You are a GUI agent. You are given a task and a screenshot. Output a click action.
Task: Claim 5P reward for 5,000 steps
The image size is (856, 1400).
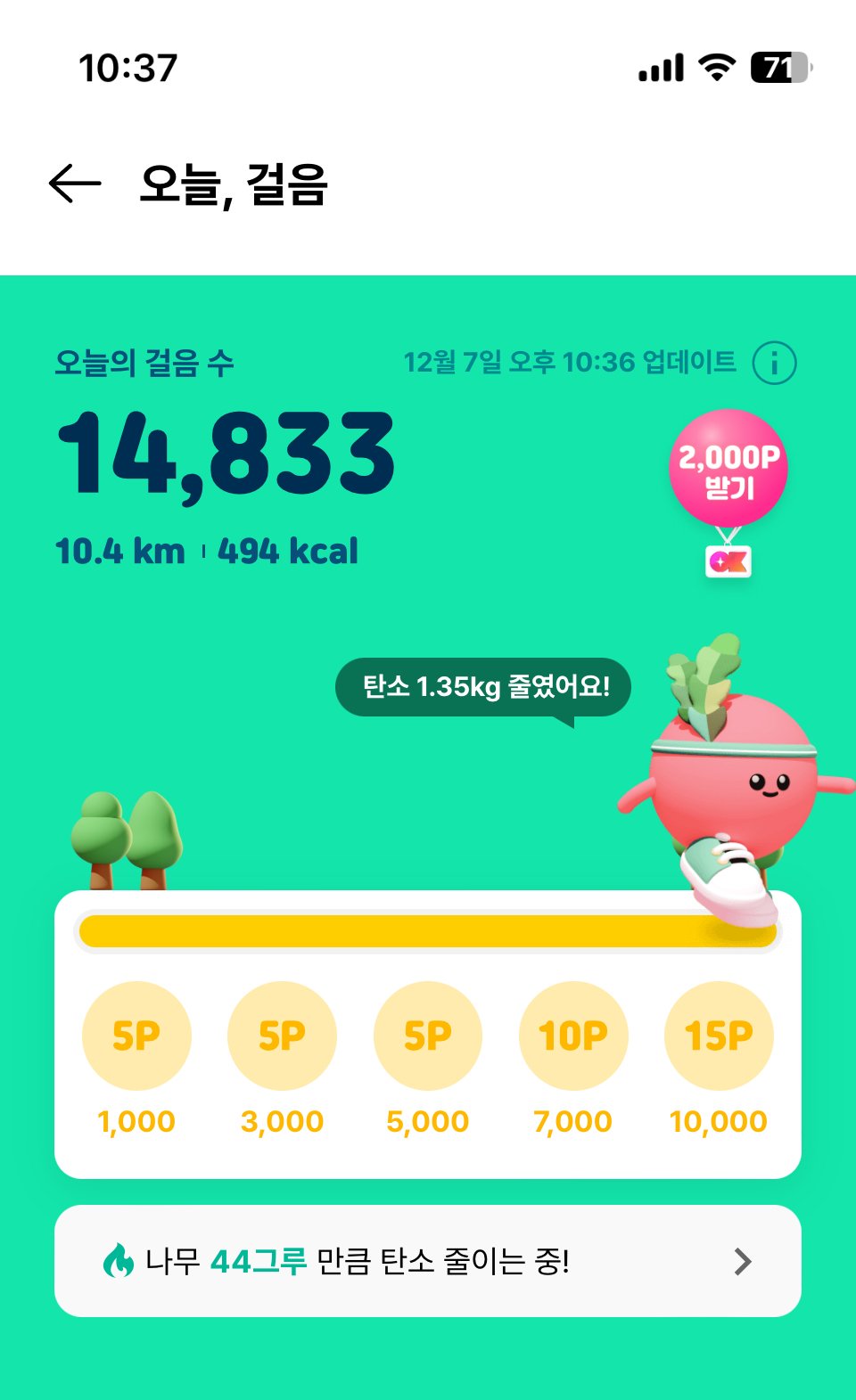pyautogui.click(x=428, y=1036)
